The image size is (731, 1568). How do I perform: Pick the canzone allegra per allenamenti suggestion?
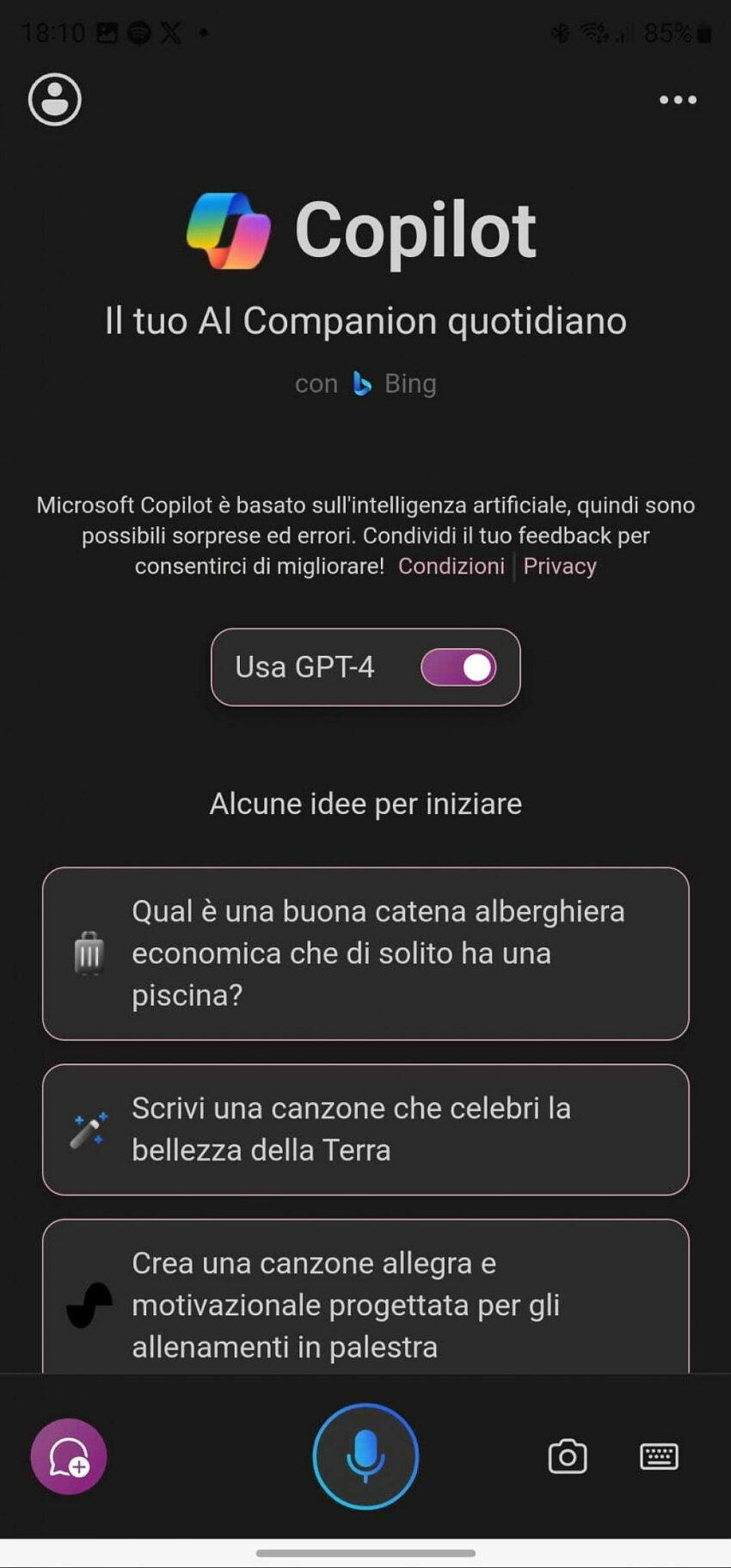365,1296
